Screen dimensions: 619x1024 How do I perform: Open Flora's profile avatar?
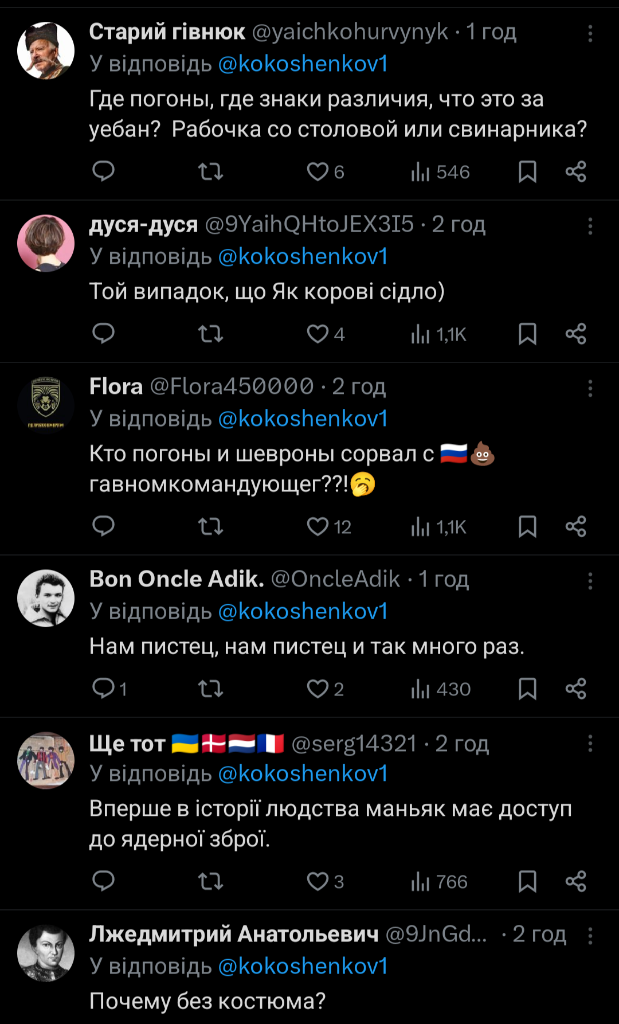coord(46,407)
